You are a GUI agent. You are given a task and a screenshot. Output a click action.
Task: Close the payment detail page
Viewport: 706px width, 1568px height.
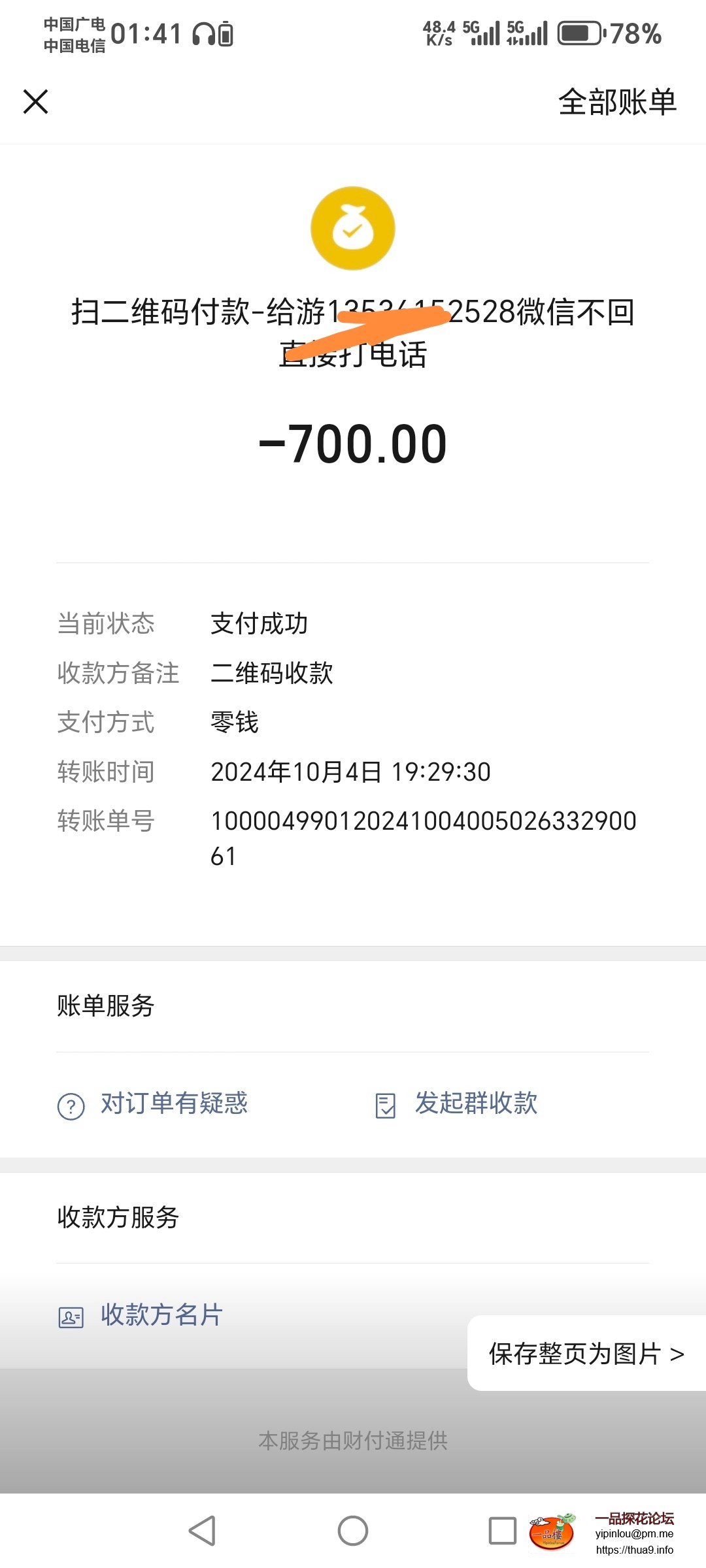pos(36,102)
